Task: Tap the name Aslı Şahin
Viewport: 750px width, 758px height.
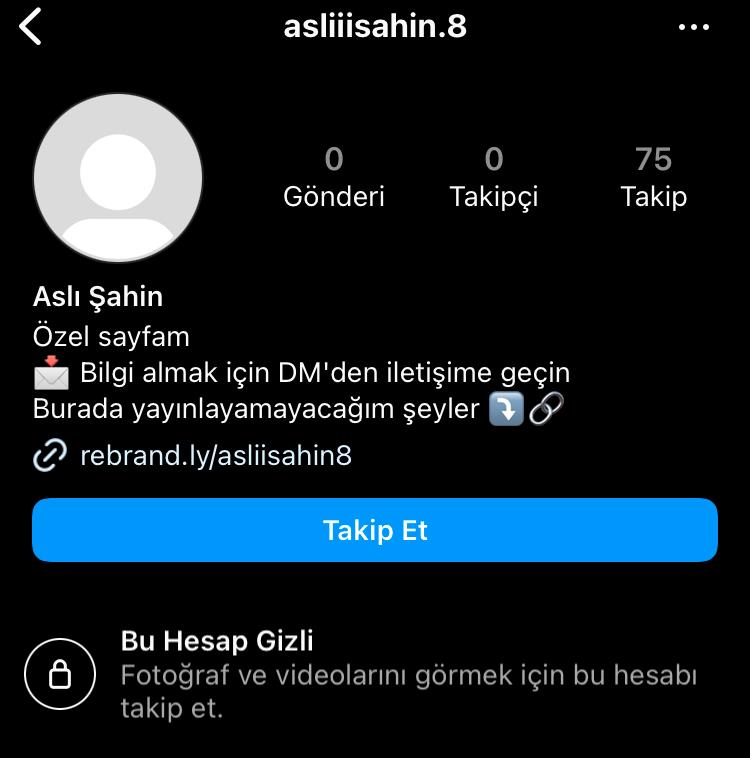Action: (x=98, y=296)
